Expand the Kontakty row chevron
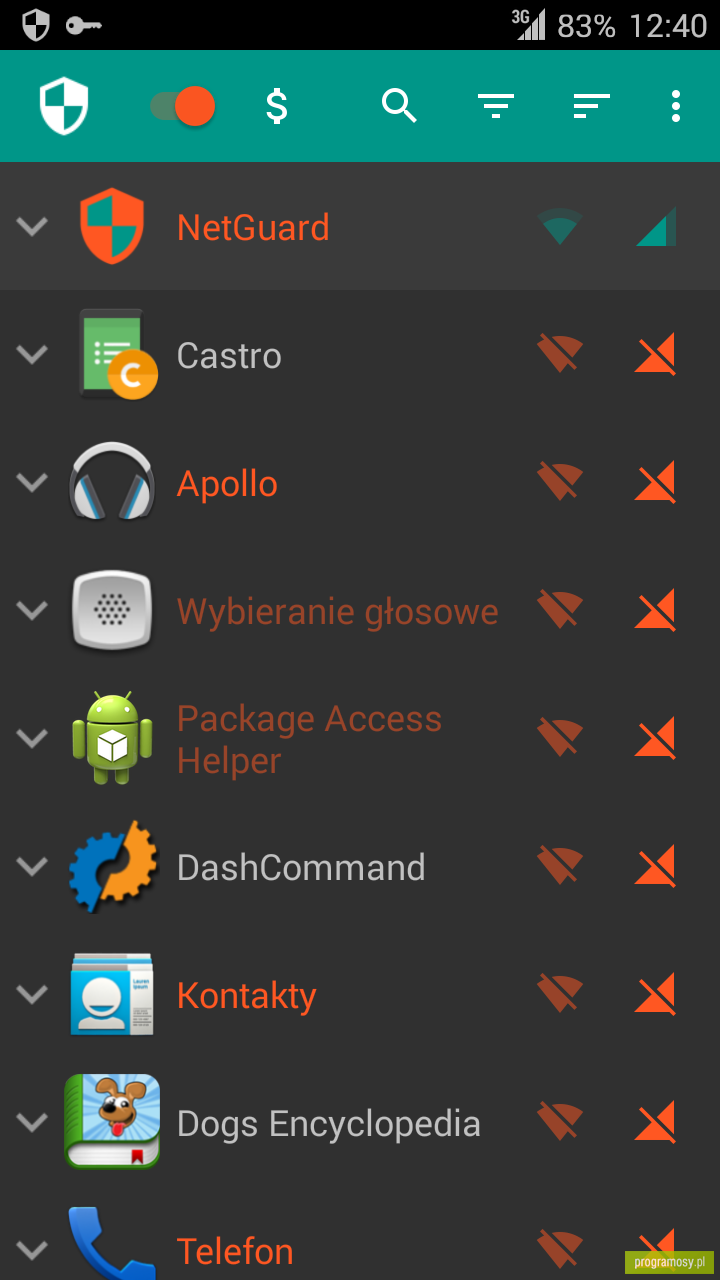The width and height of the screenshot is (720, 1280). pos(32,995)
